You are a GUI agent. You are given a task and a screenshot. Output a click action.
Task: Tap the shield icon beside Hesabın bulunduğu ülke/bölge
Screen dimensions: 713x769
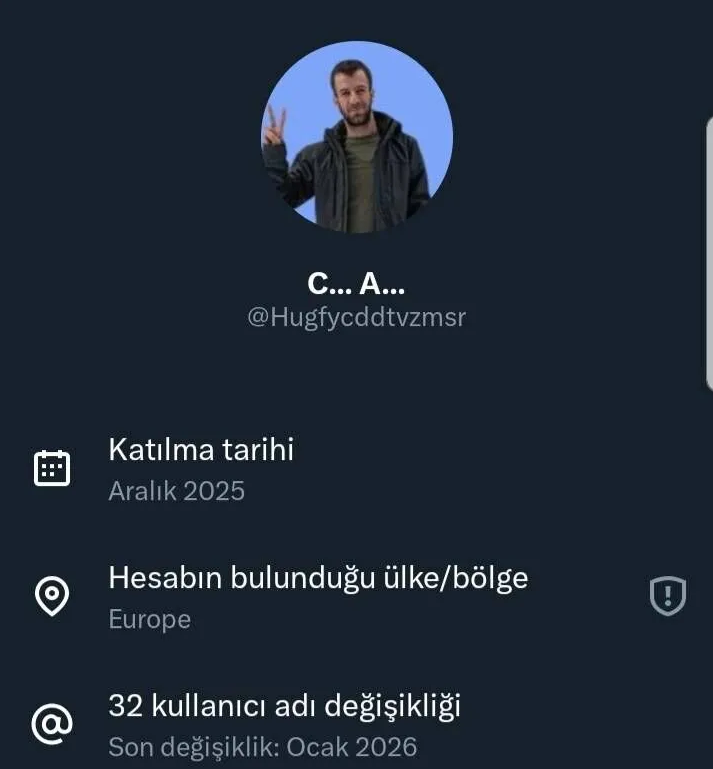(x=667, y=597)
